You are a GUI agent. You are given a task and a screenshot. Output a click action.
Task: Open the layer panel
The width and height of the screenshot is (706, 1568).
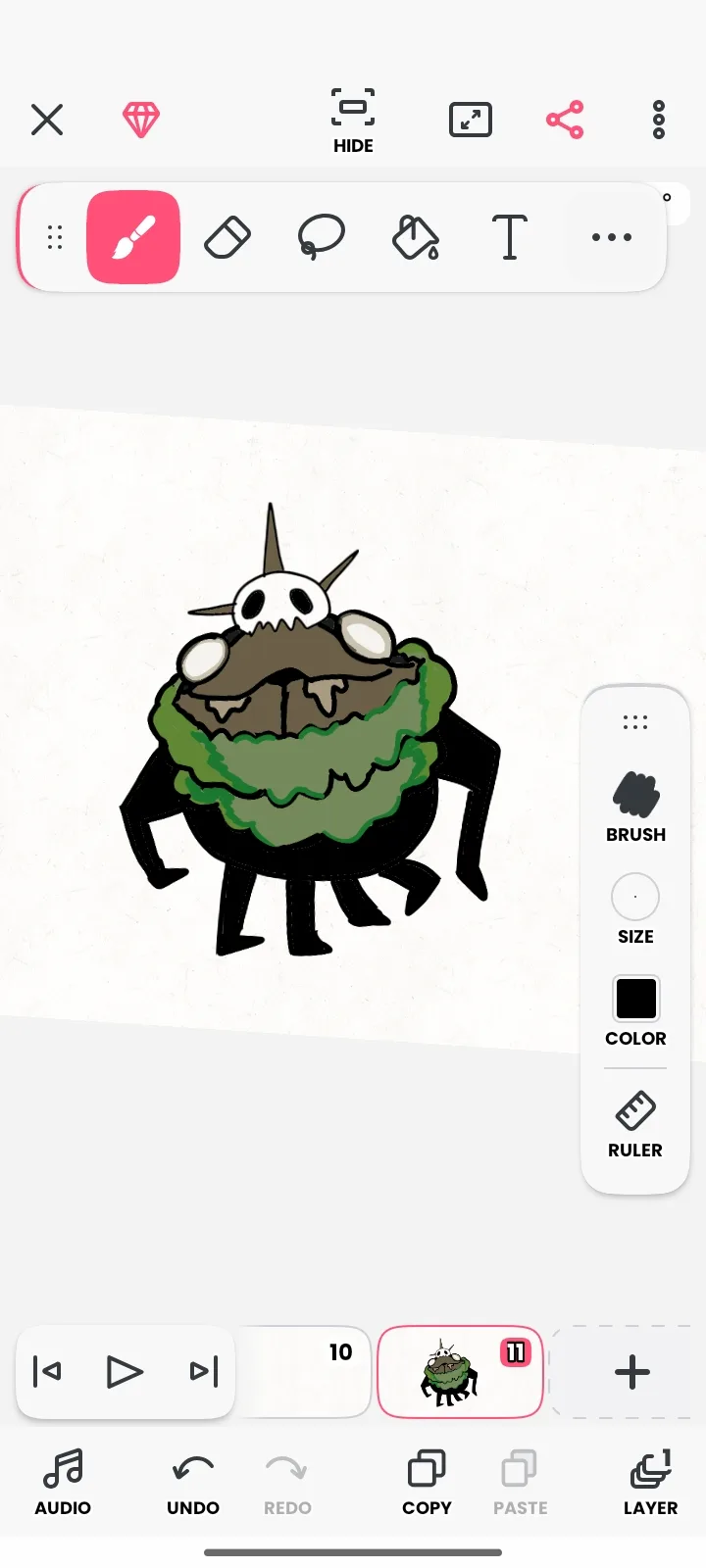pyautogui.click(x=650, y=1482)
